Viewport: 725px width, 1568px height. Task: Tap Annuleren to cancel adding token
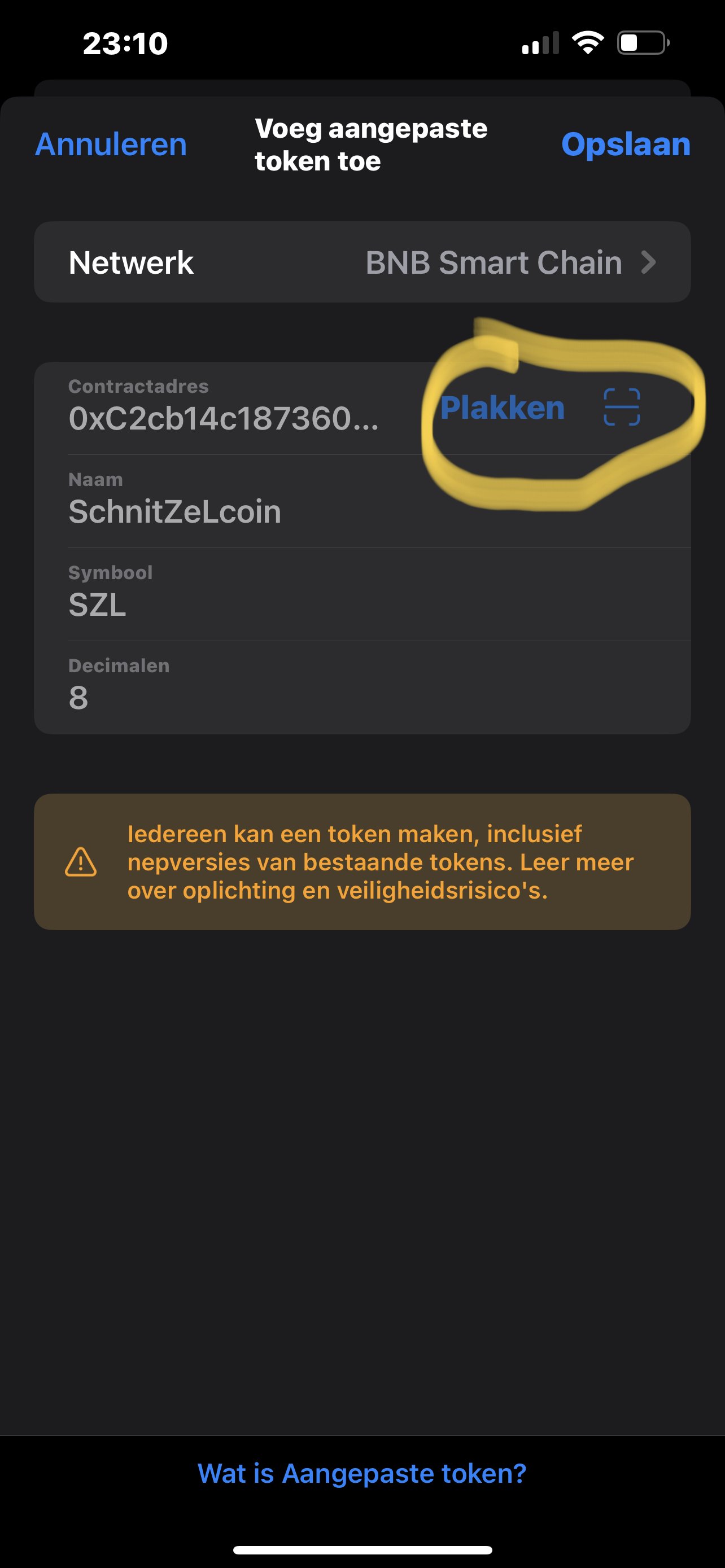coord(111,144)
